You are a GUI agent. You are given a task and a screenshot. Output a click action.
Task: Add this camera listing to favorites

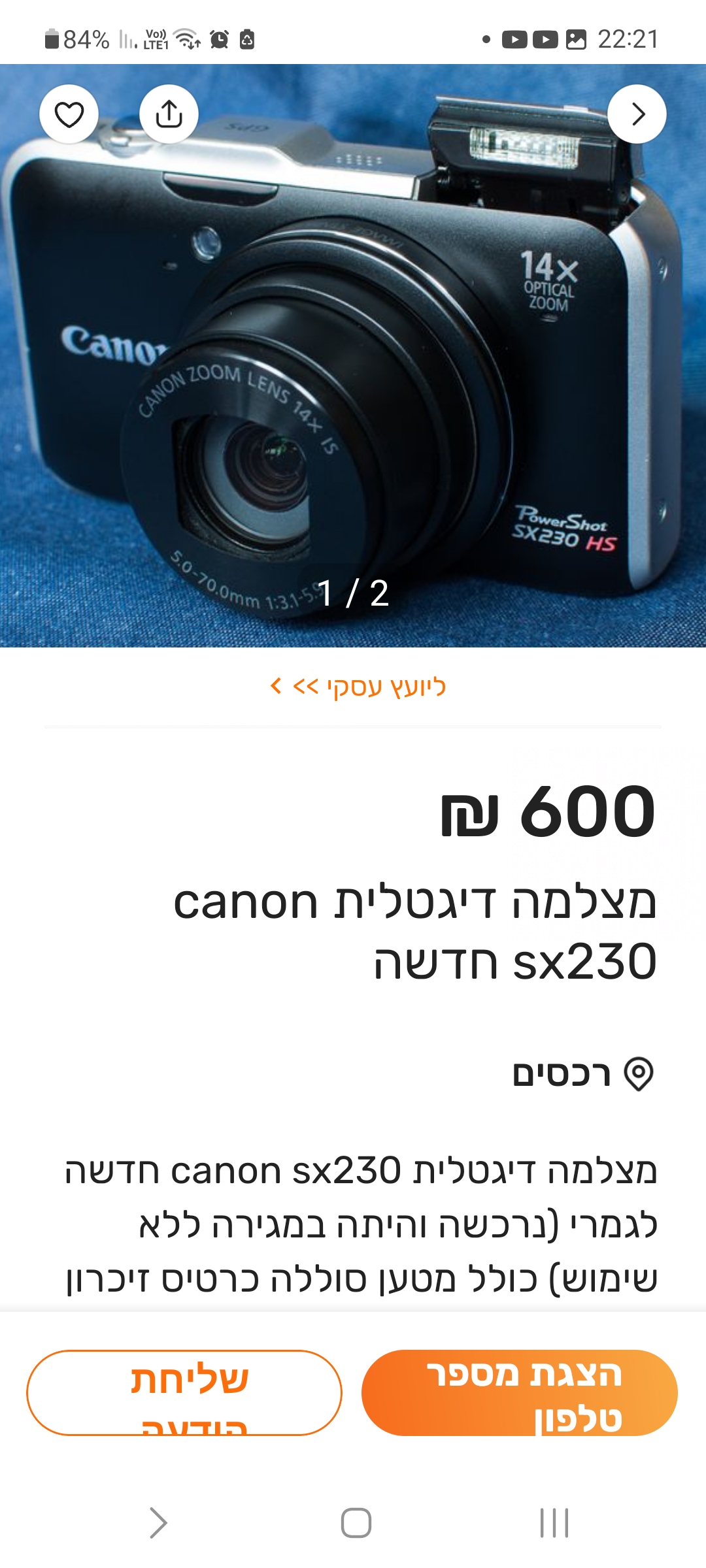click(x=69, y=114)
